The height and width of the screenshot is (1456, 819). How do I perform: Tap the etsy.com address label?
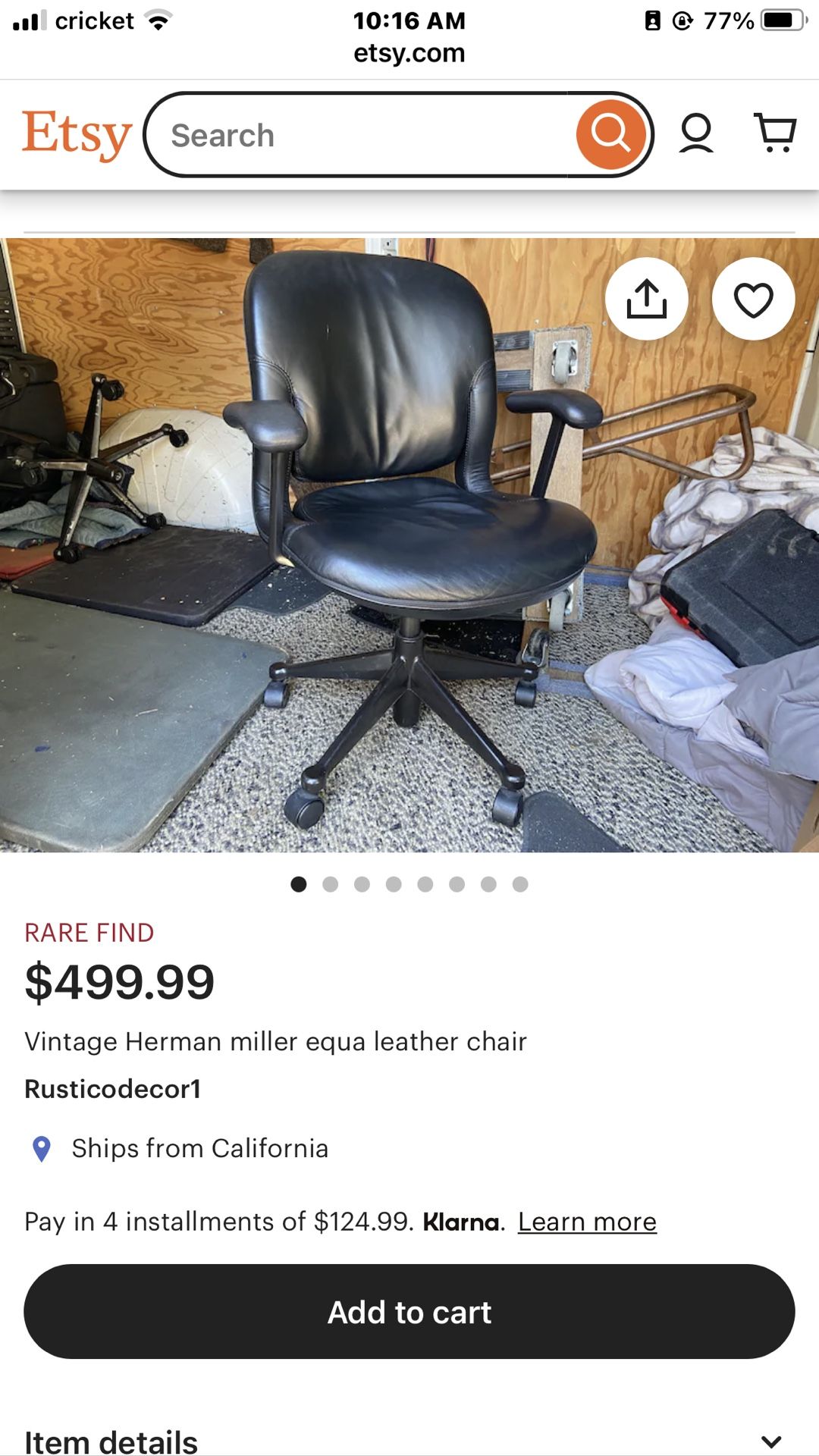click(409, 53)
